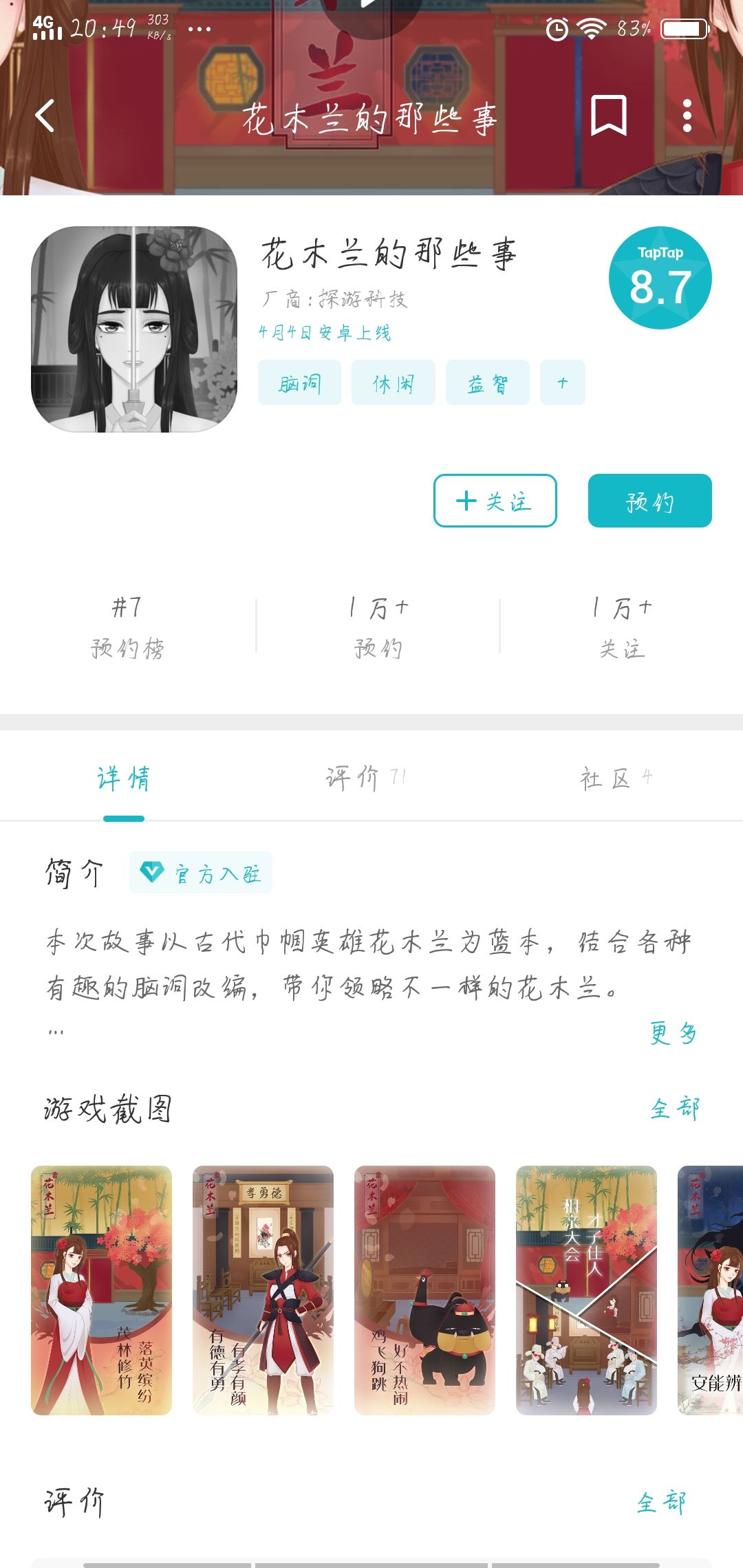The height and width of the screenshot is (1568, 743).
Task: Expand the description with 更多
Action: [674, 1033]
